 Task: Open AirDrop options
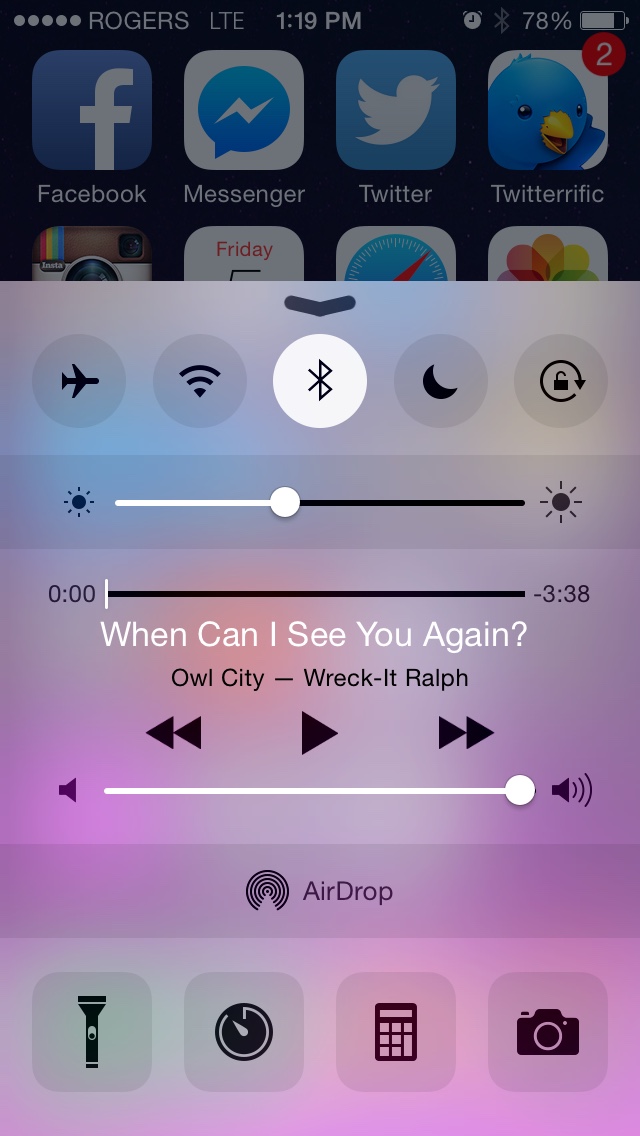click(320, 891)
